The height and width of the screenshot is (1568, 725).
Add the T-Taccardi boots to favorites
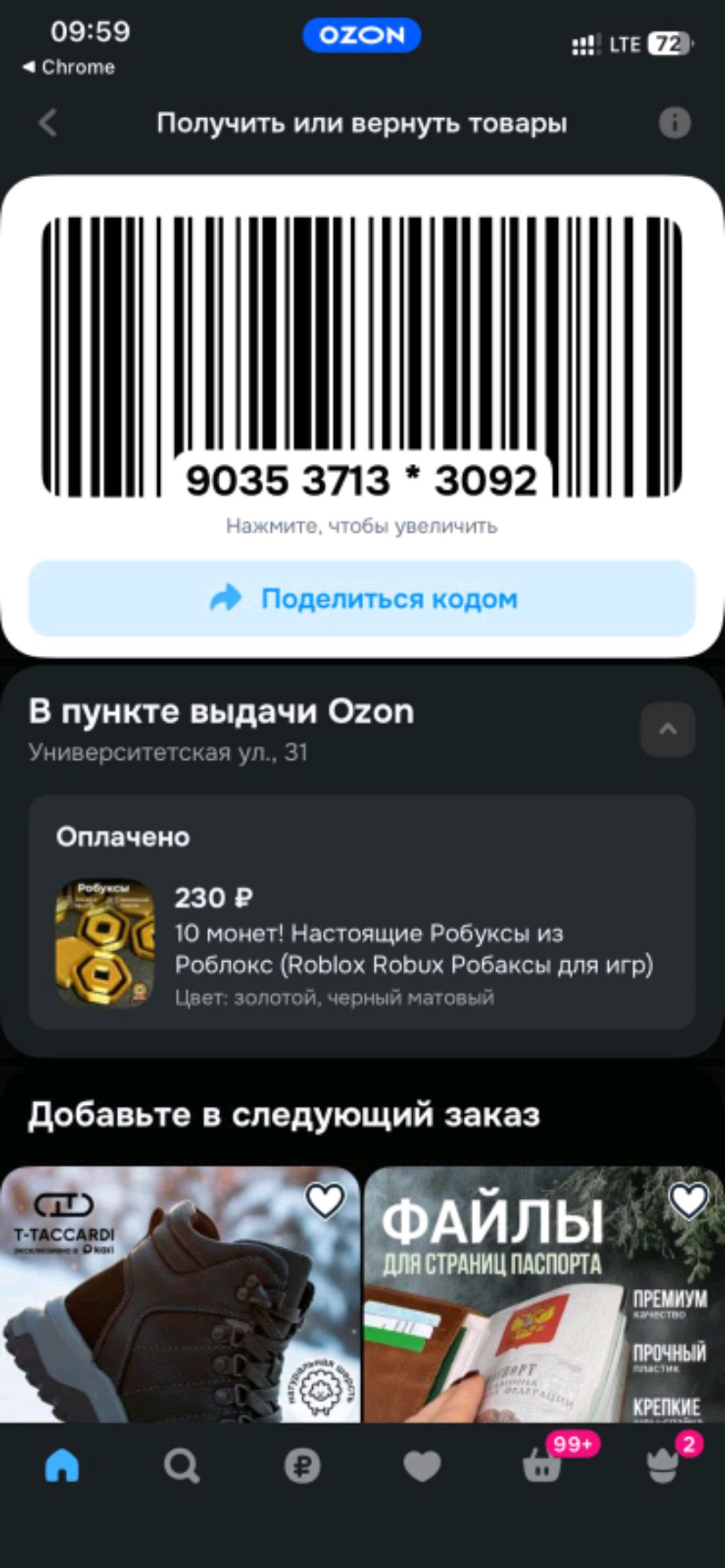click(324, 1201)
